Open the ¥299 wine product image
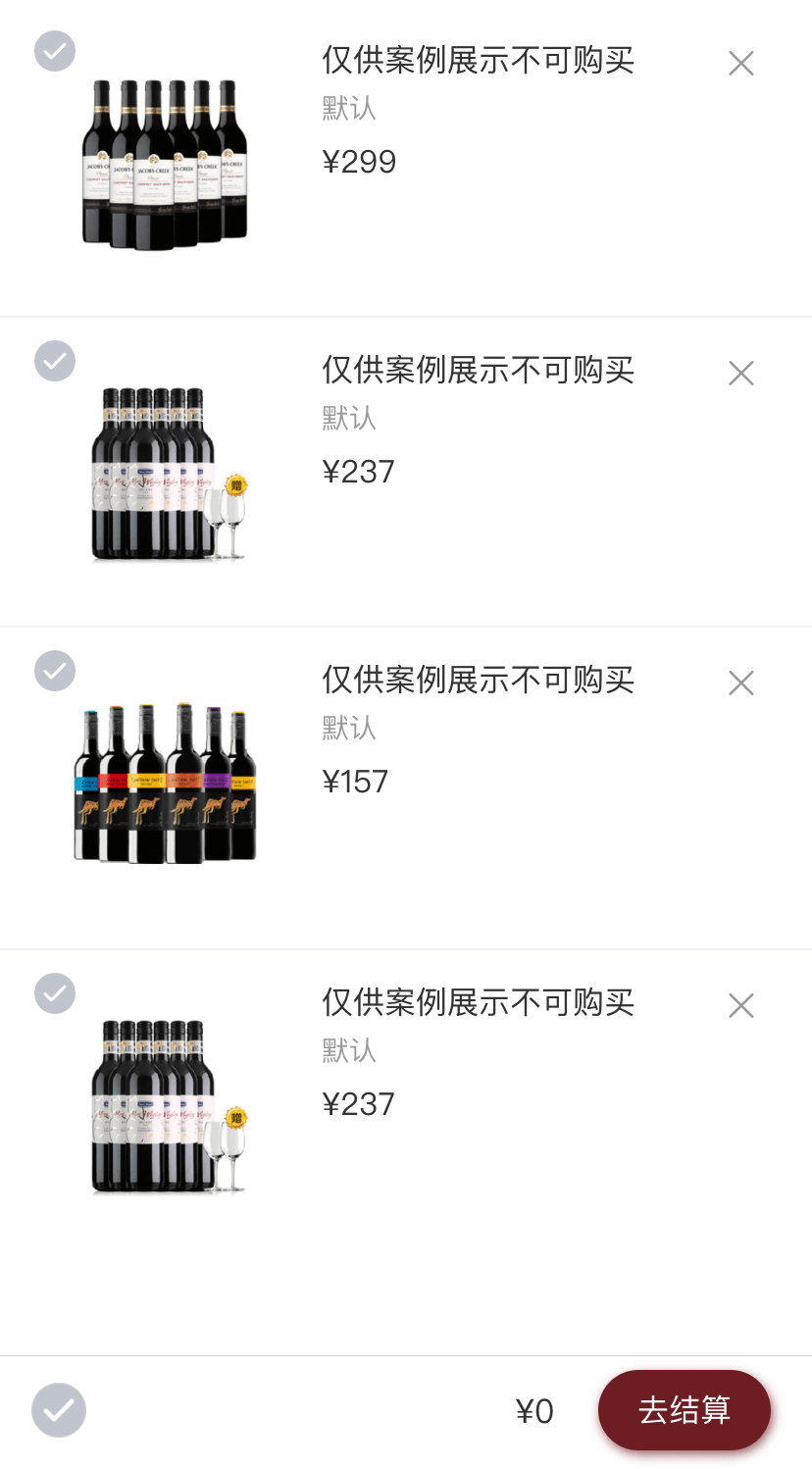This screenshot has height=1469, width=812. click(x=165, y=164)
